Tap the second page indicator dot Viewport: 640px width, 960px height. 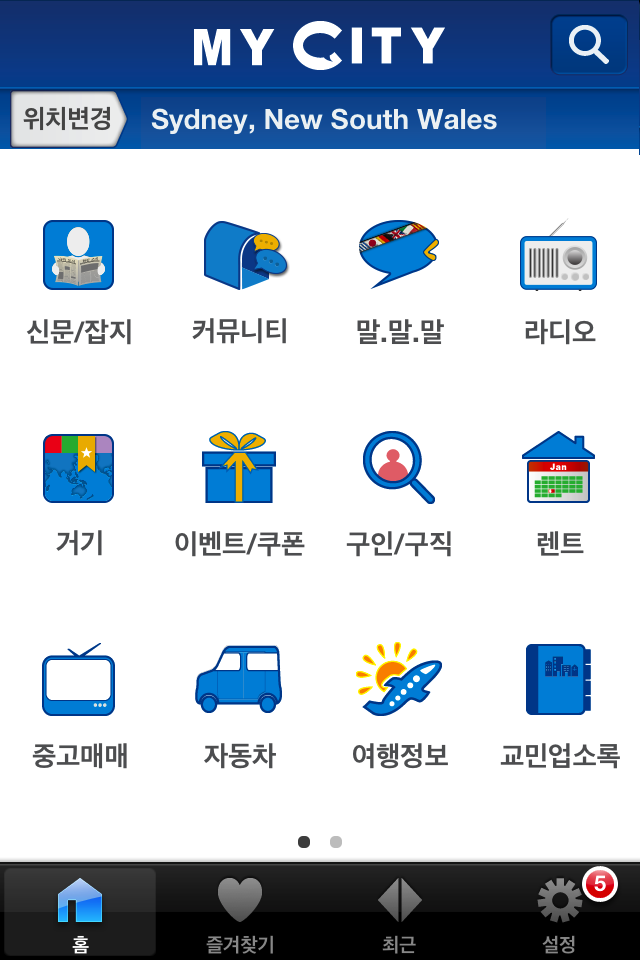pos(336,842)
